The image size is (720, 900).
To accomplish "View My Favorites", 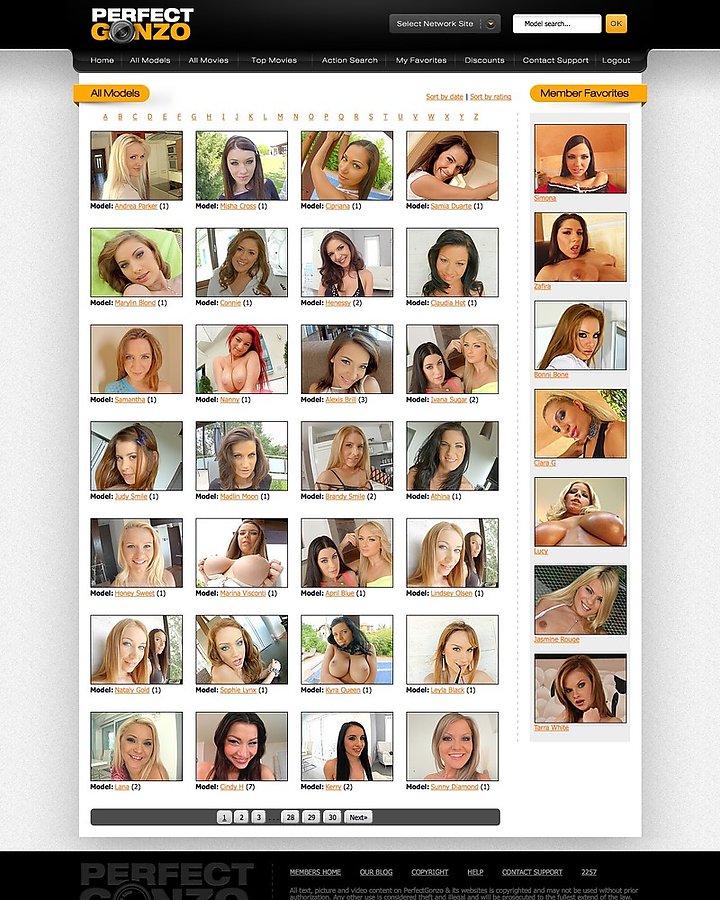I will click(421, 60).
